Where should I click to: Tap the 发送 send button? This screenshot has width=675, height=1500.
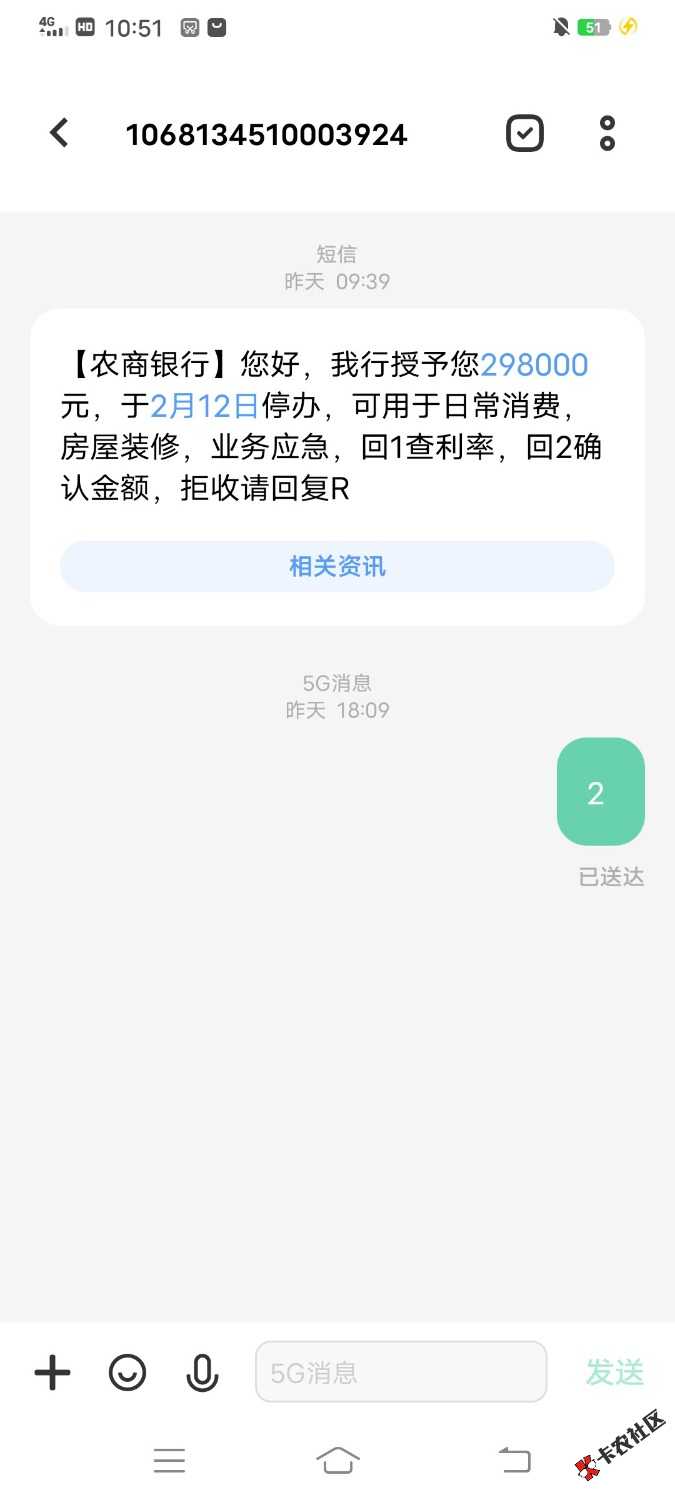click(x=614, y=1373)
